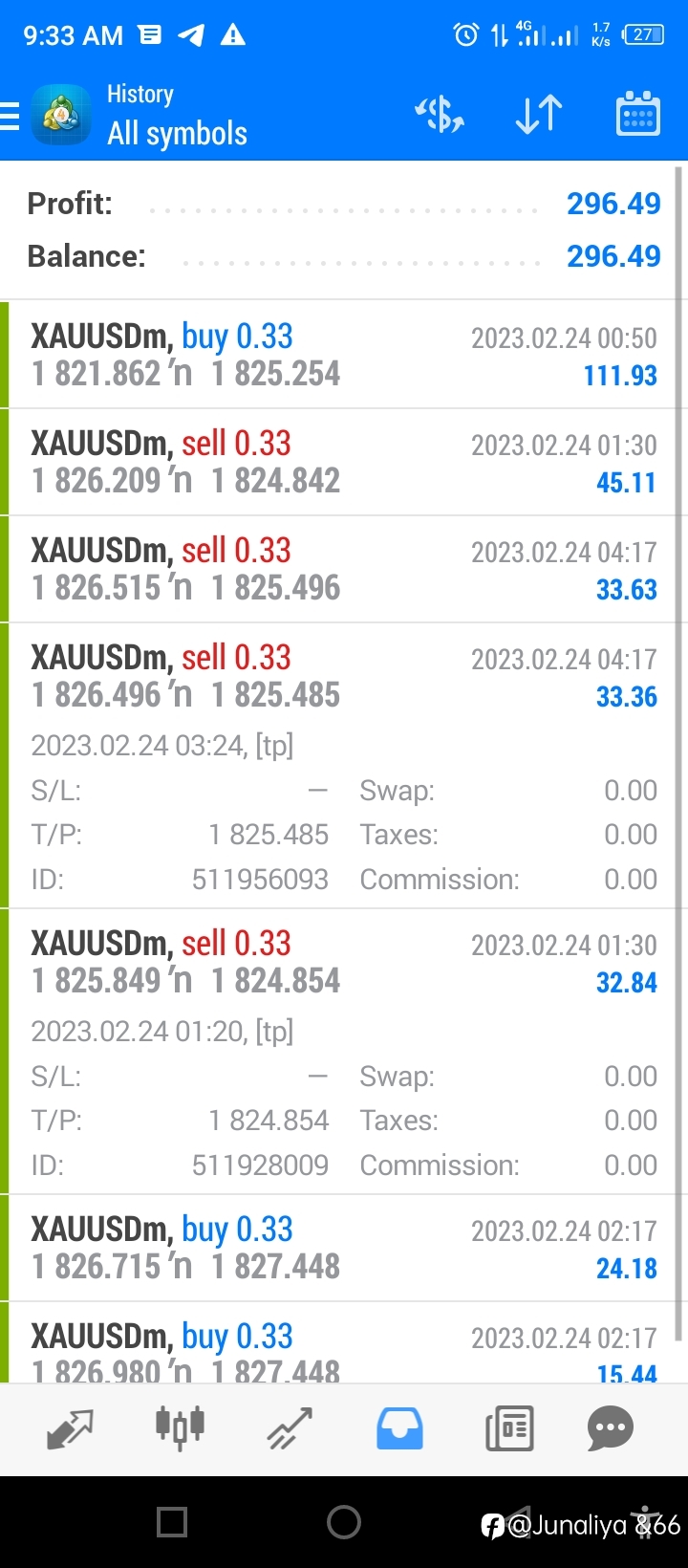Expand the sell trade with profit 33.63
The width and height of the screenshot is (688, 1568).
coord(344,569)
